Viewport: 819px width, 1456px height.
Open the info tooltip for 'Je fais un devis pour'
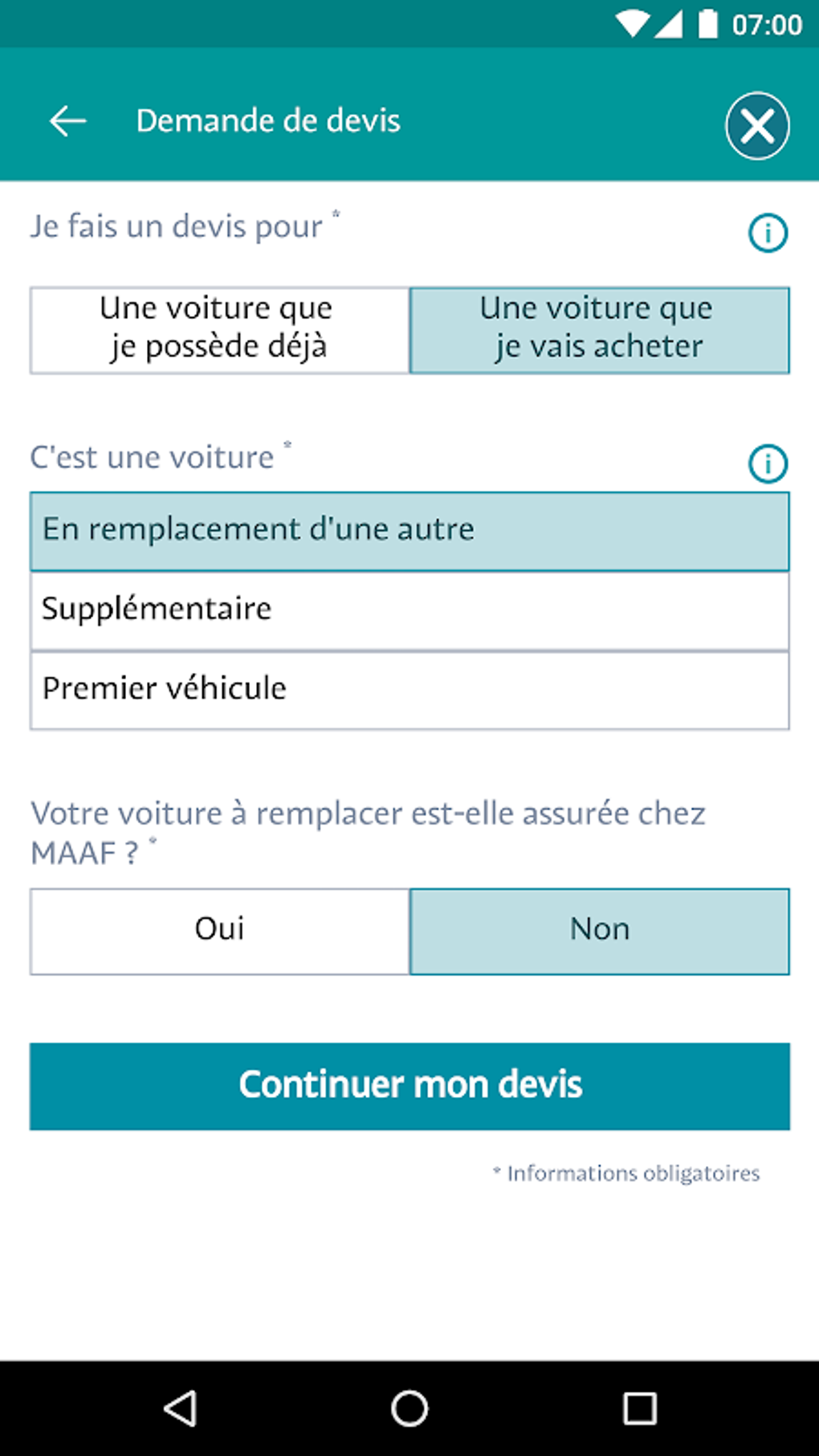coord(768,234)
